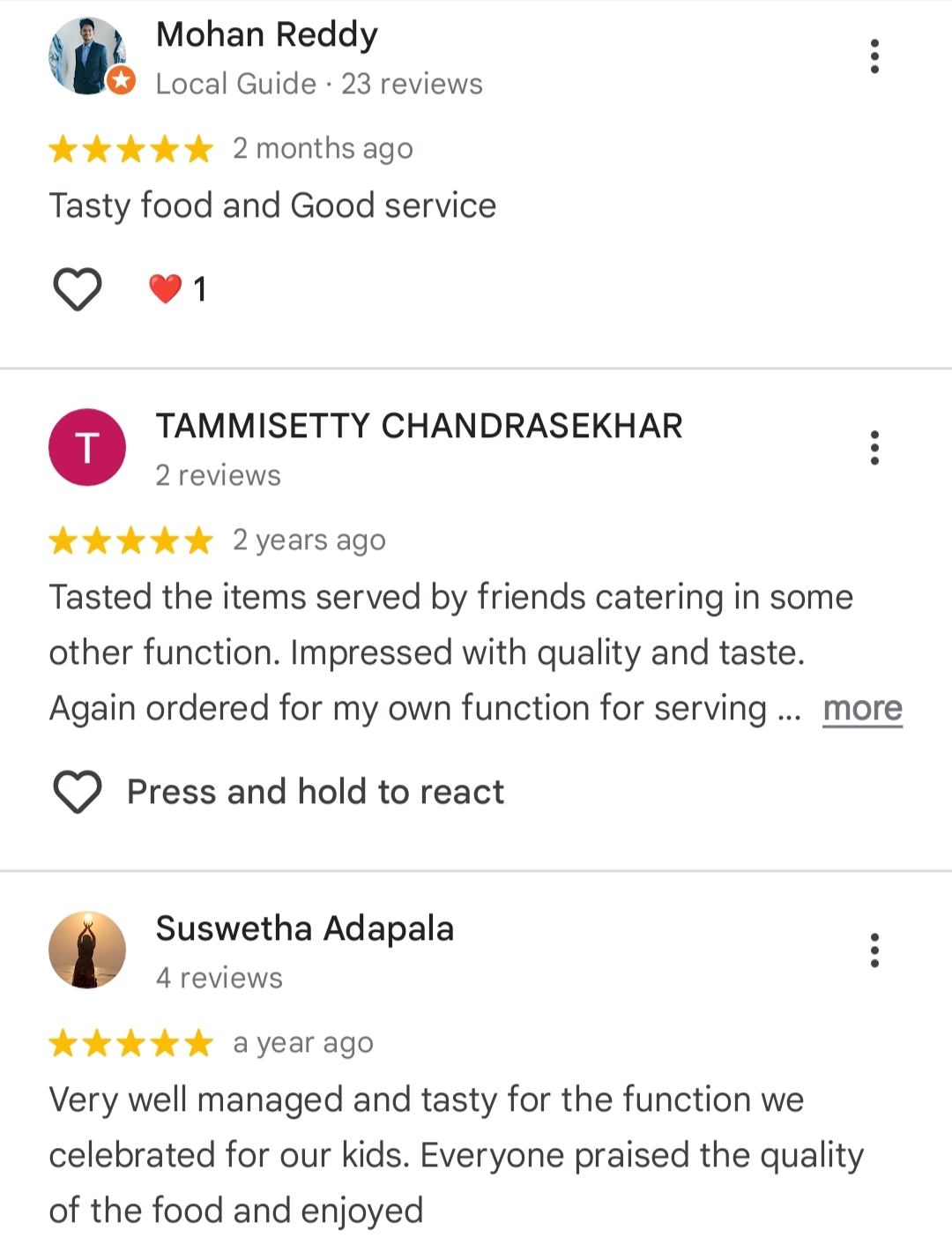Select TAMMISETTY CHANDRASEKHAR's avatar initial T

88,447
